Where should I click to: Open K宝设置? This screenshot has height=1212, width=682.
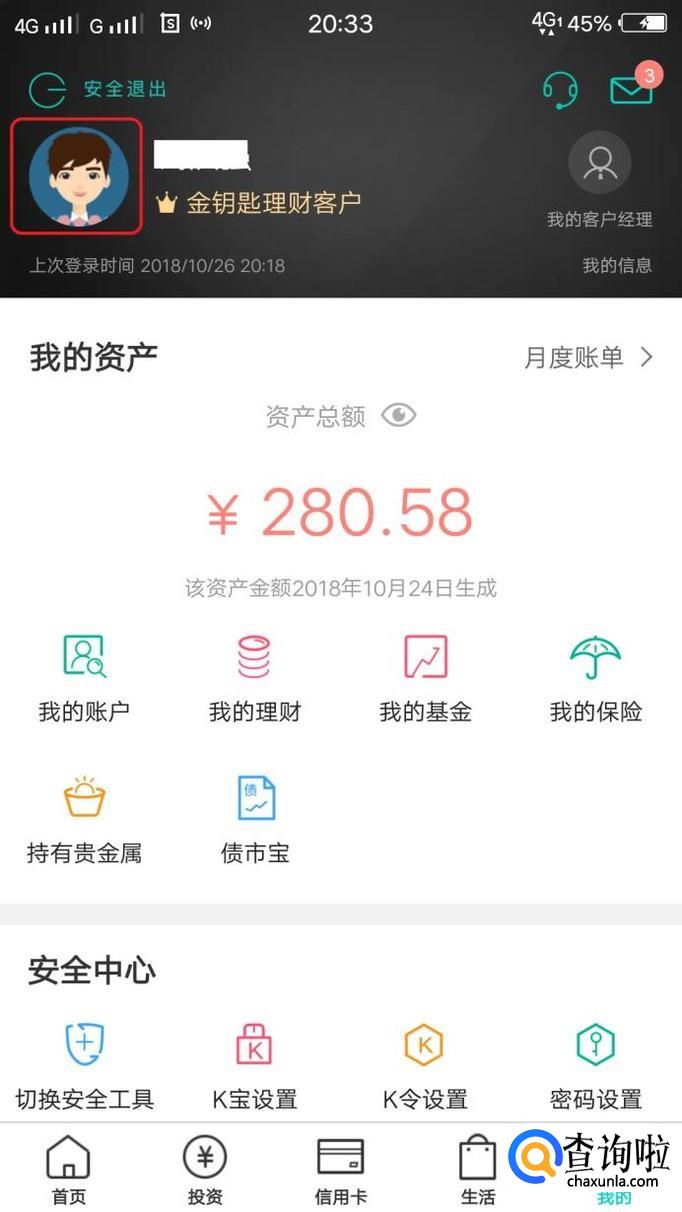click(x=254, y=1065)
